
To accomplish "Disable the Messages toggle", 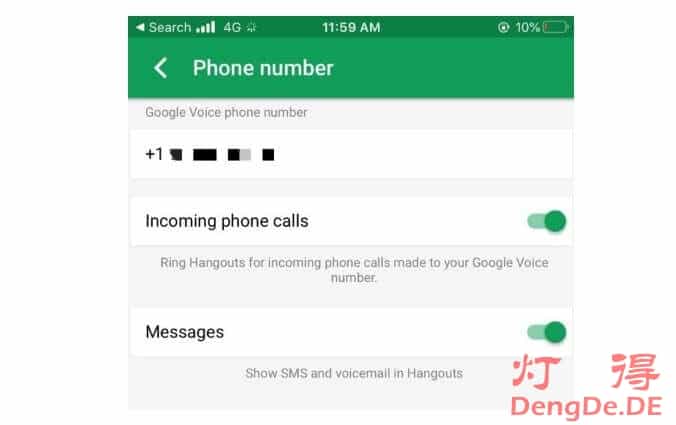I will point(547,332).
